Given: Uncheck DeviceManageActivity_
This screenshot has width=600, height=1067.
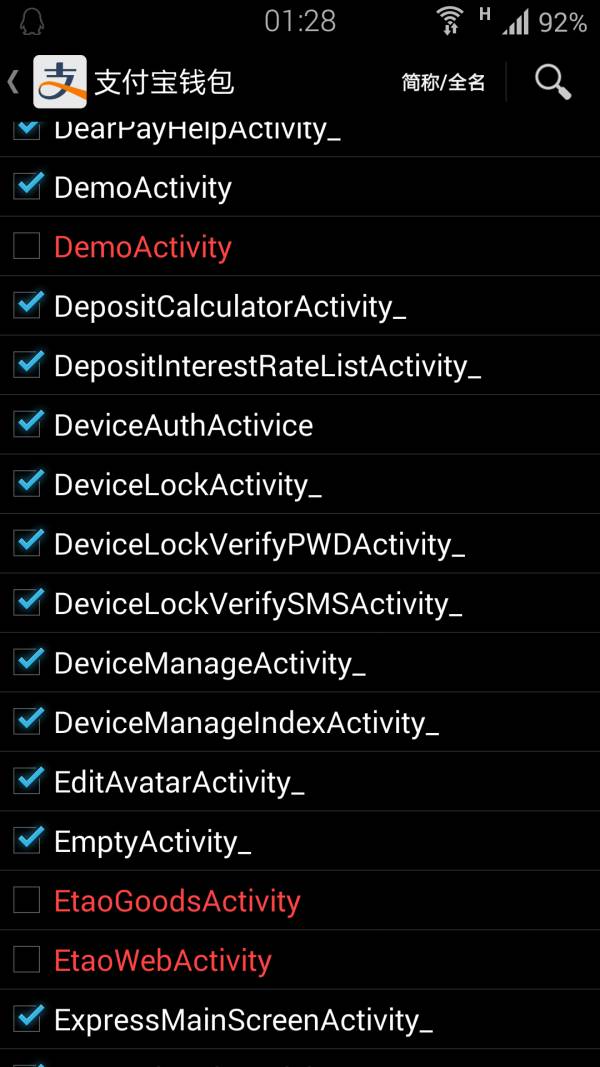Looking at the screenshot, I should tap(28, 662).
